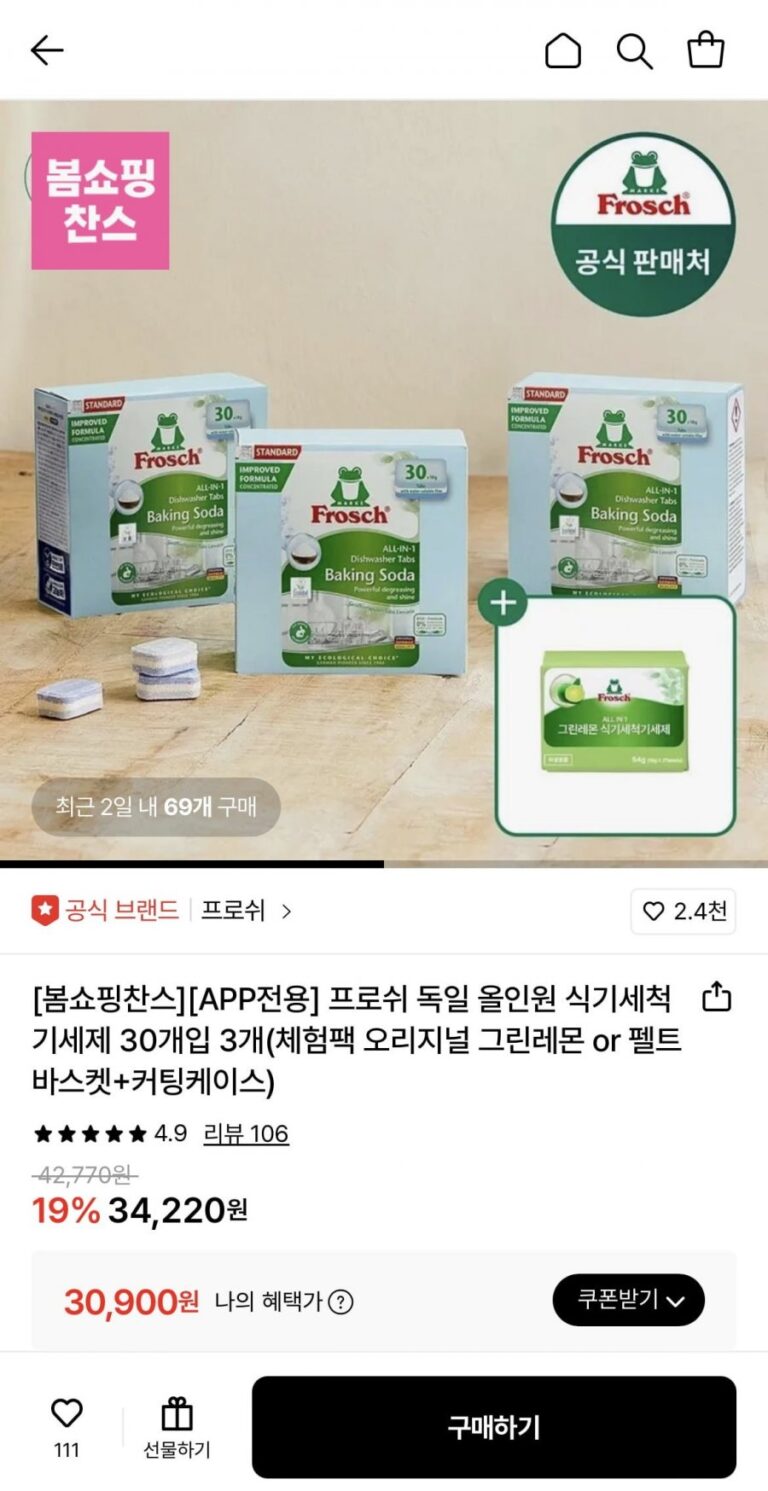Tap the 구매하기 button
Image resolution: width=768 pixels, height=1491 pixels.
click(x=493, y=1427)
